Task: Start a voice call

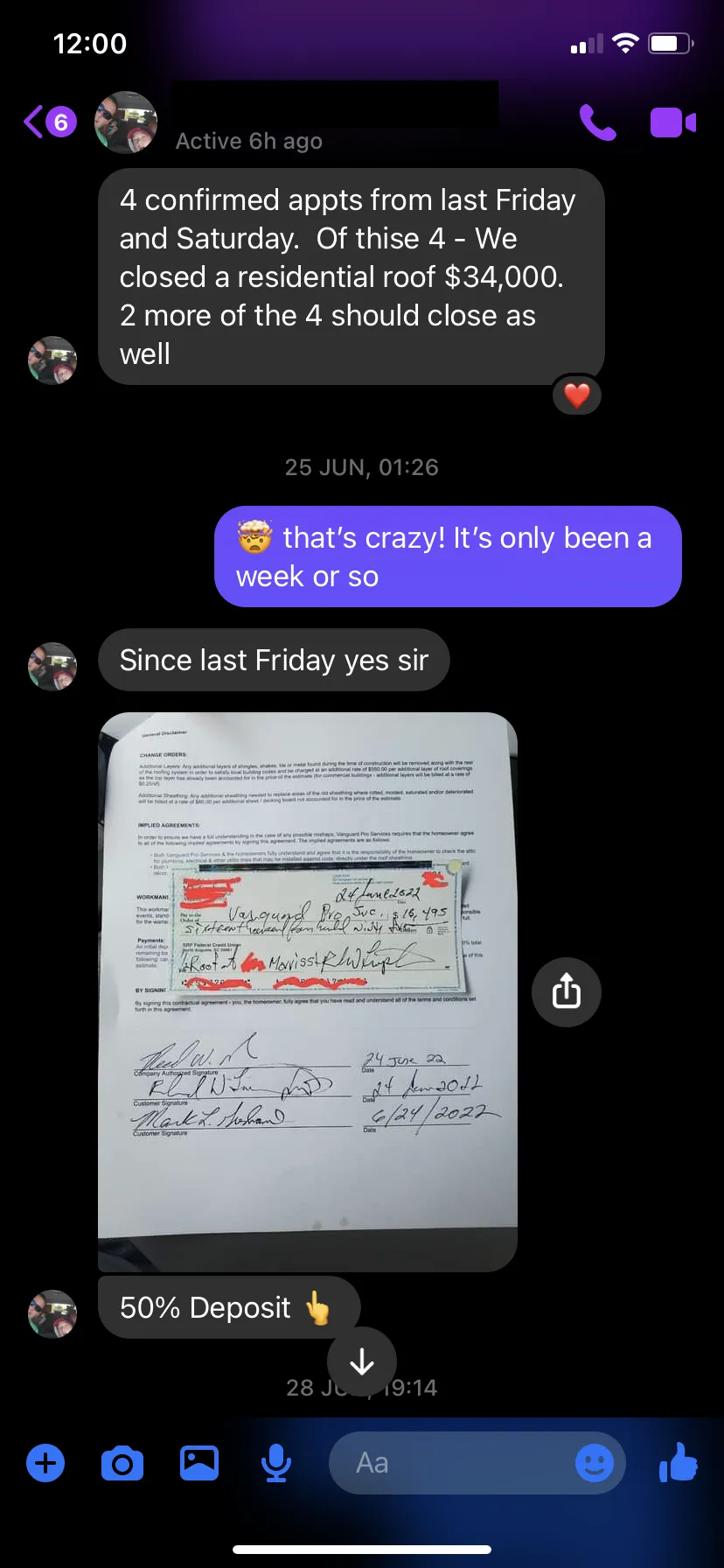Action: (x=598, y=122)
